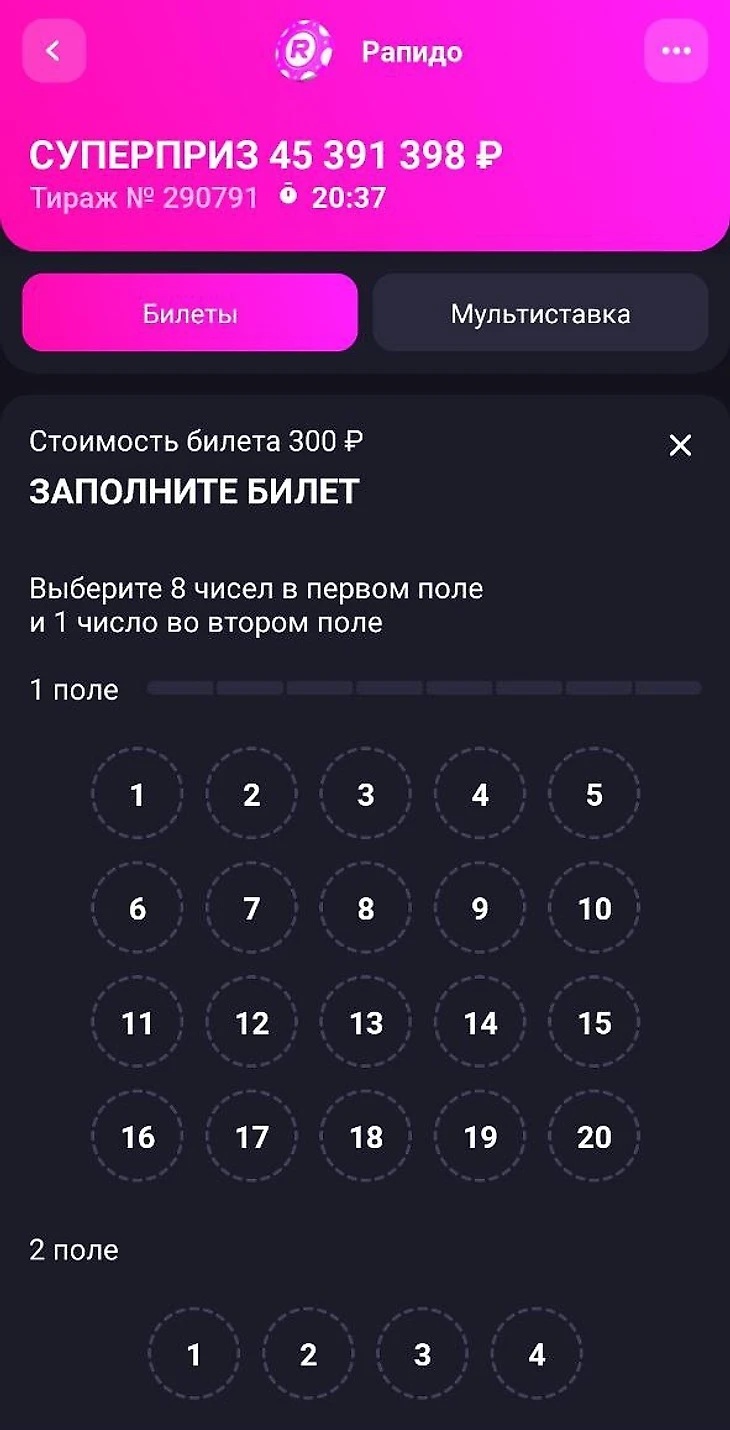Pick number 3 in the second field
This screenshot has width=730, height=1430.
(422, 1354)
